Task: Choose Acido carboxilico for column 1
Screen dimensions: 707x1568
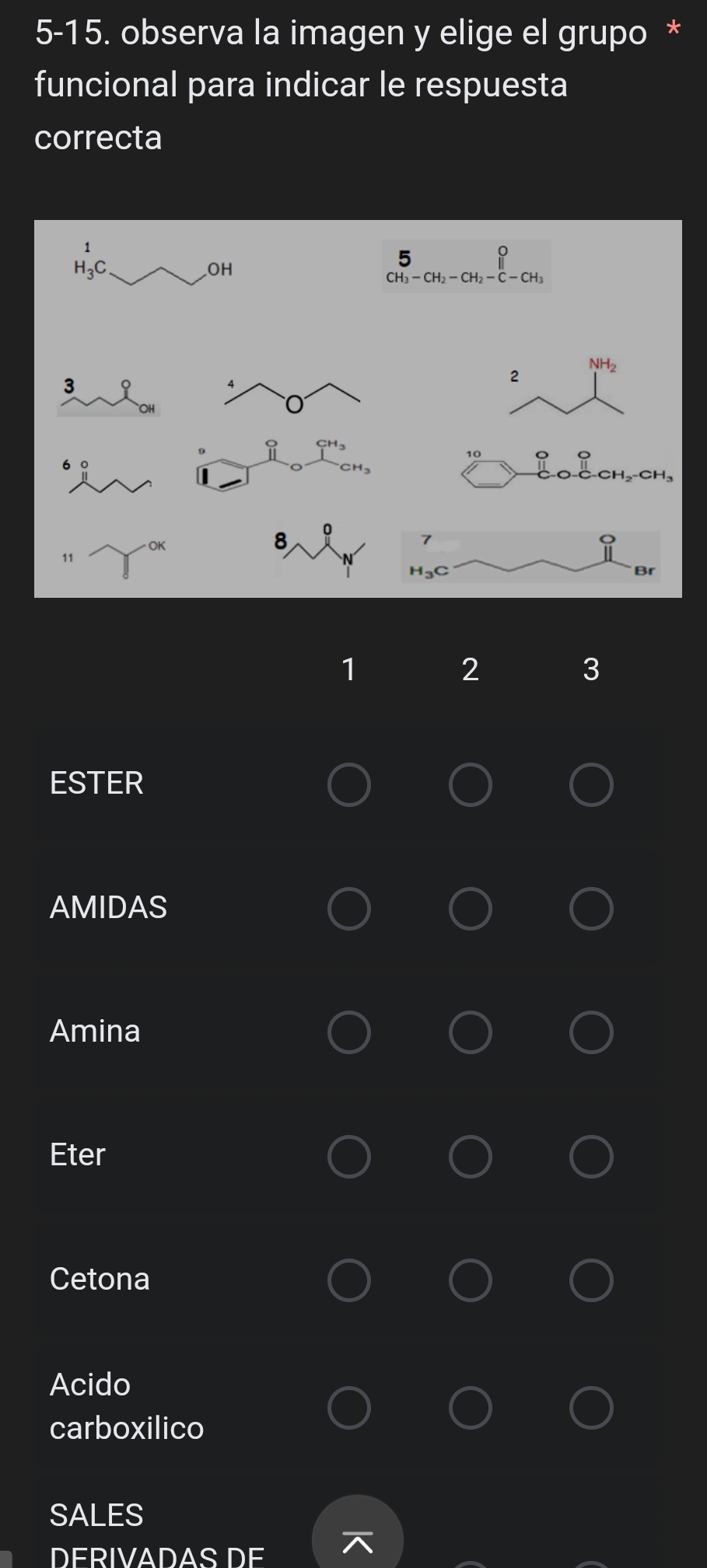Action: [348, 1407]
